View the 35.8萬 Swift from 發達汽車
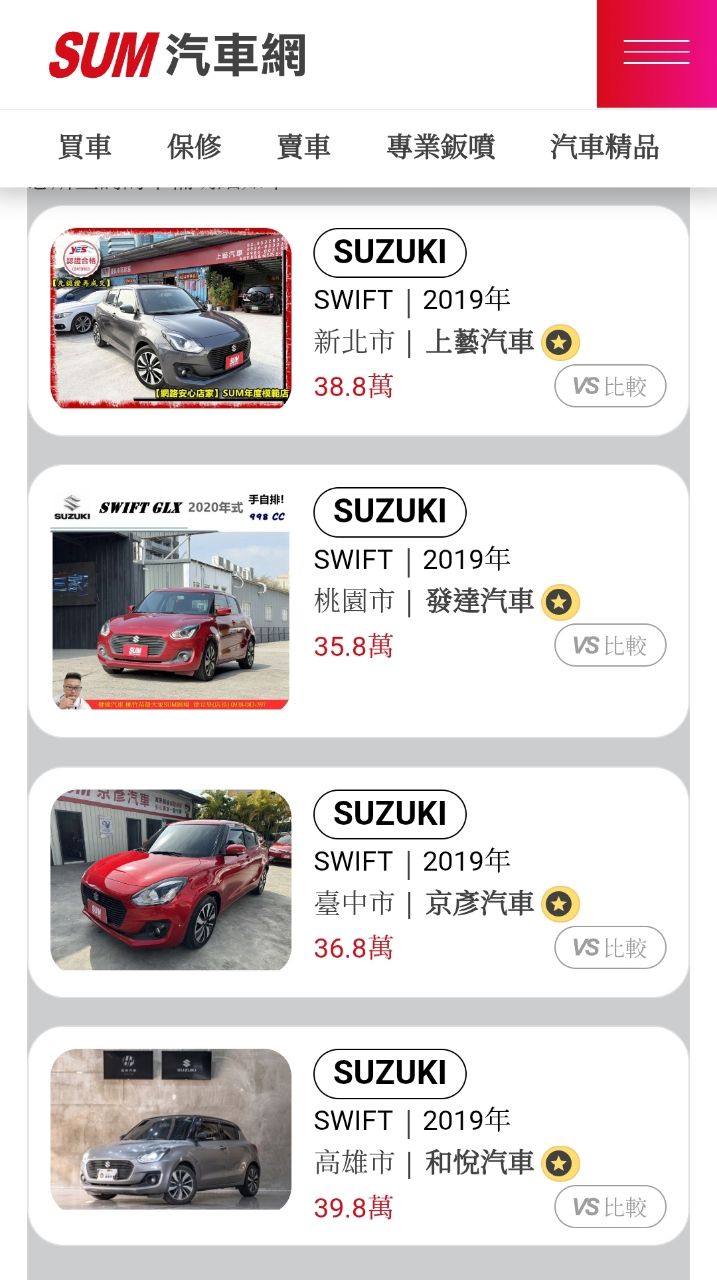 pos(171,601)
